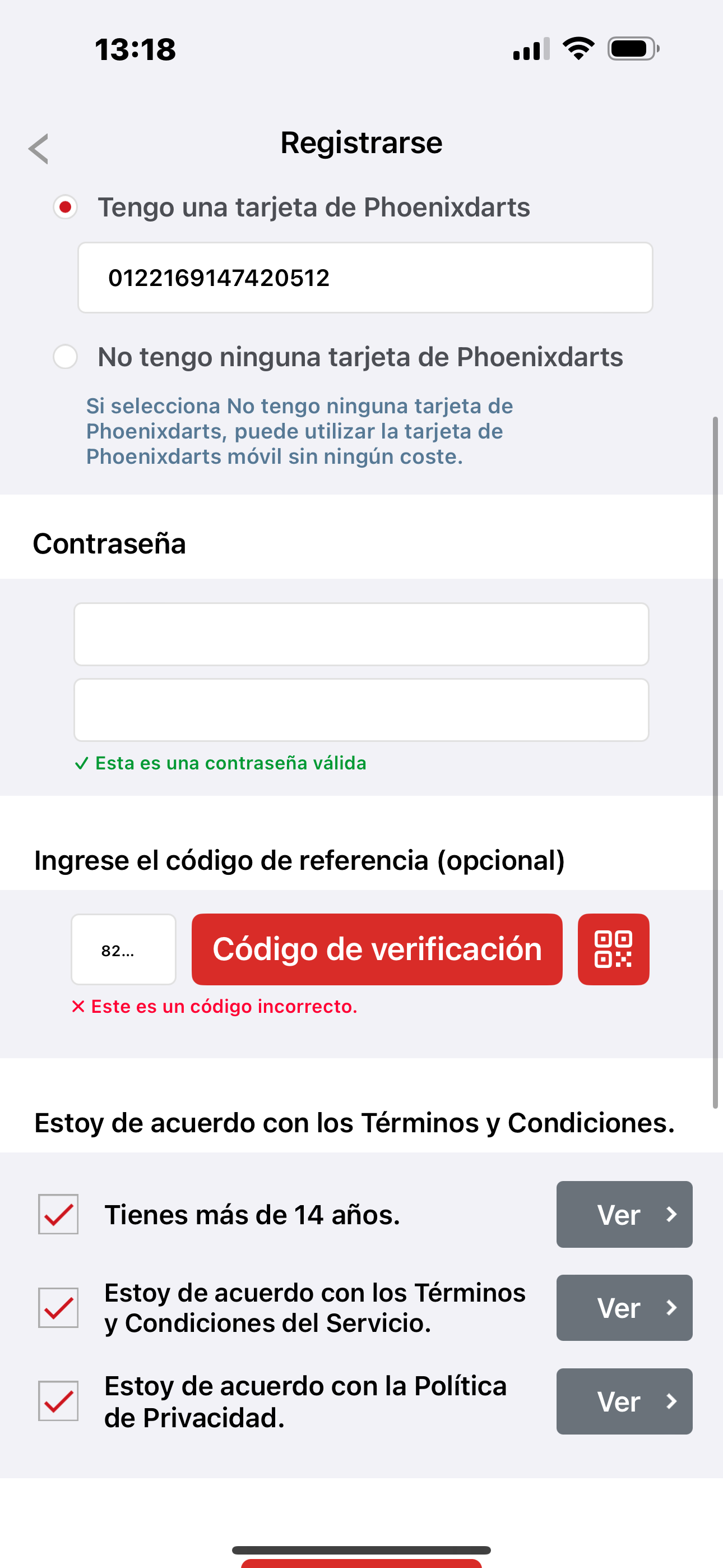Go back from the Registrarse screen
The width and height of the screenshot is (723, 1568).
39,149
